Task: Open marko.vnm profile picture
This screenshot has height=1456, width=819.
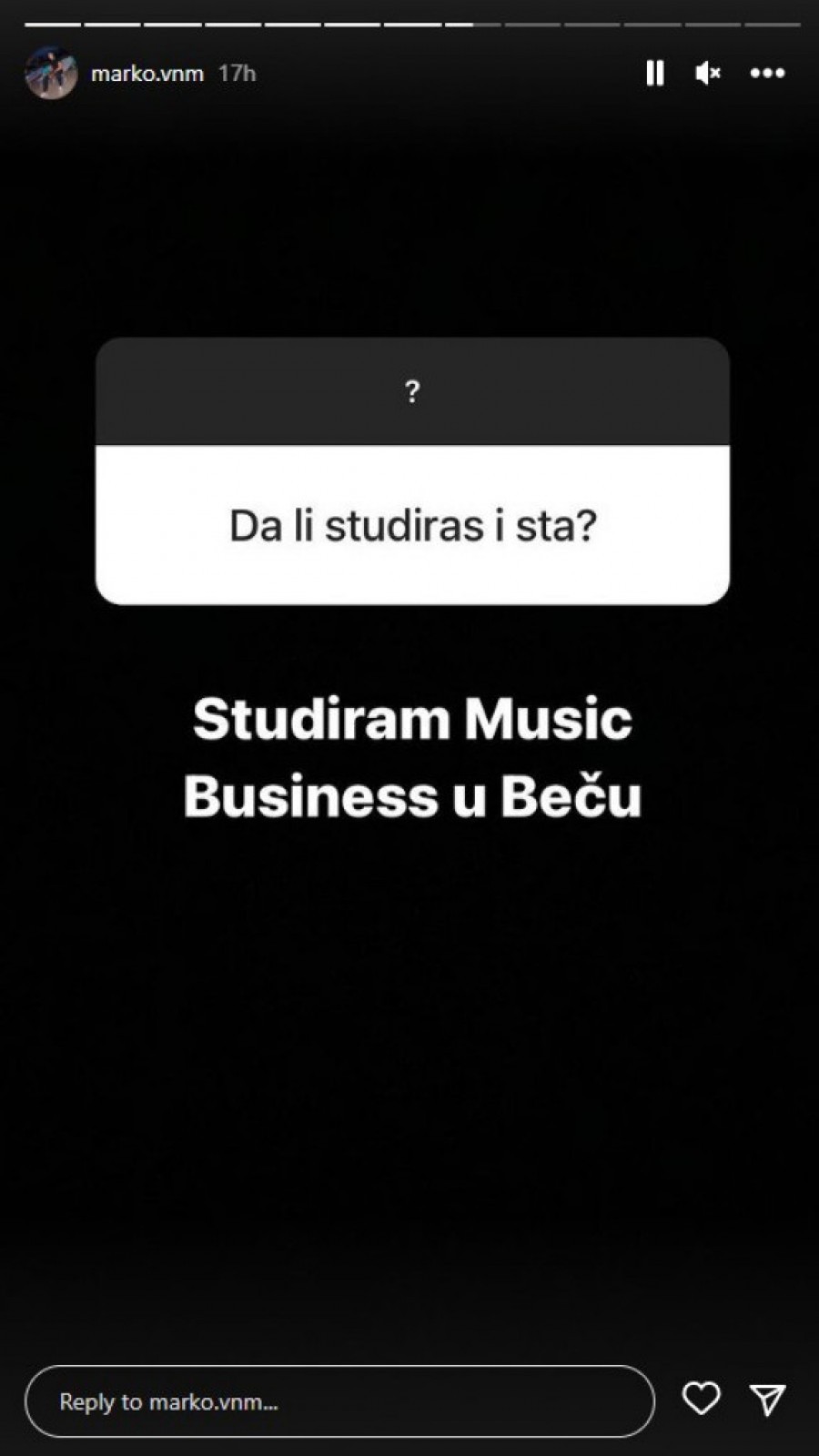Action: point(51,73)
